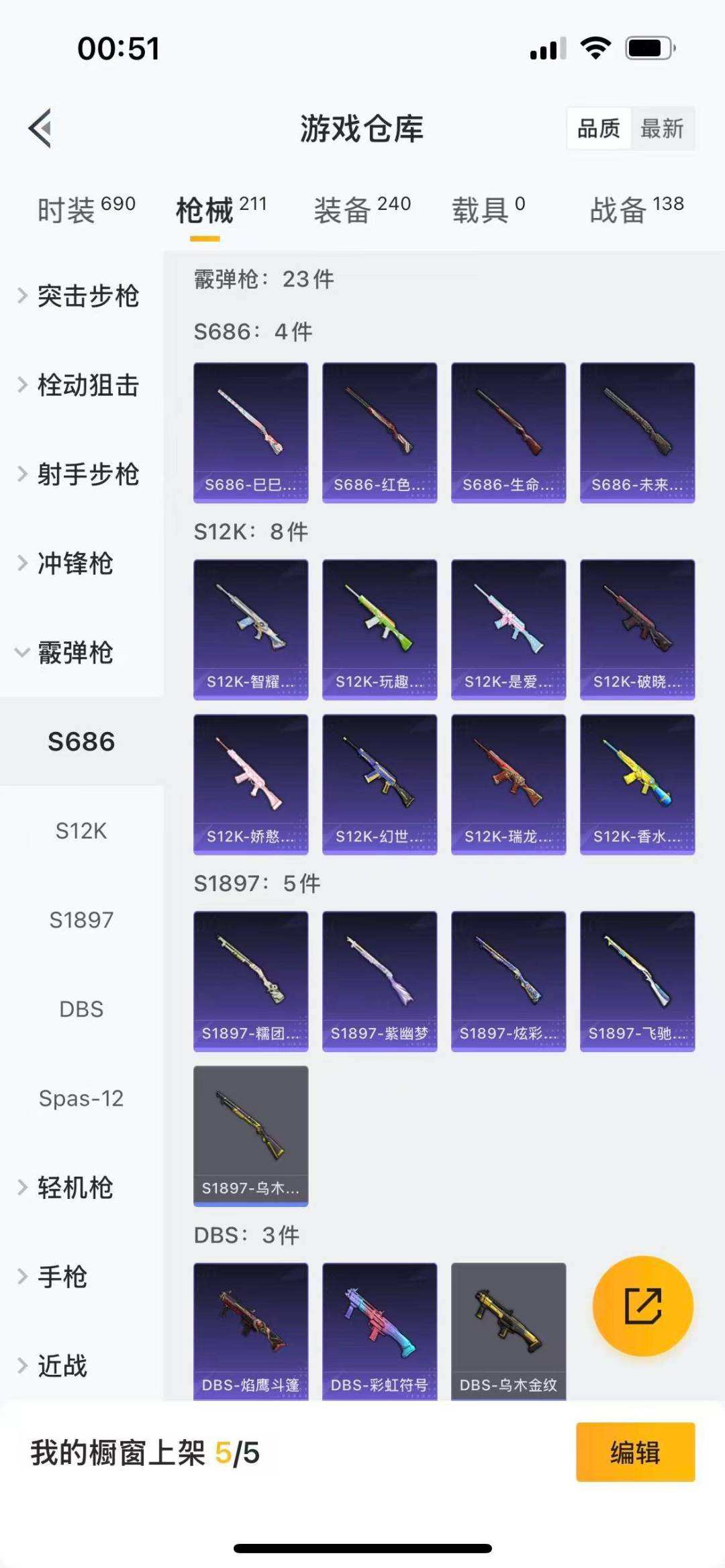The width and height of the screenshot is (725, 1568).
Task: Sort items by 品质
Action: tap(599, 128)
